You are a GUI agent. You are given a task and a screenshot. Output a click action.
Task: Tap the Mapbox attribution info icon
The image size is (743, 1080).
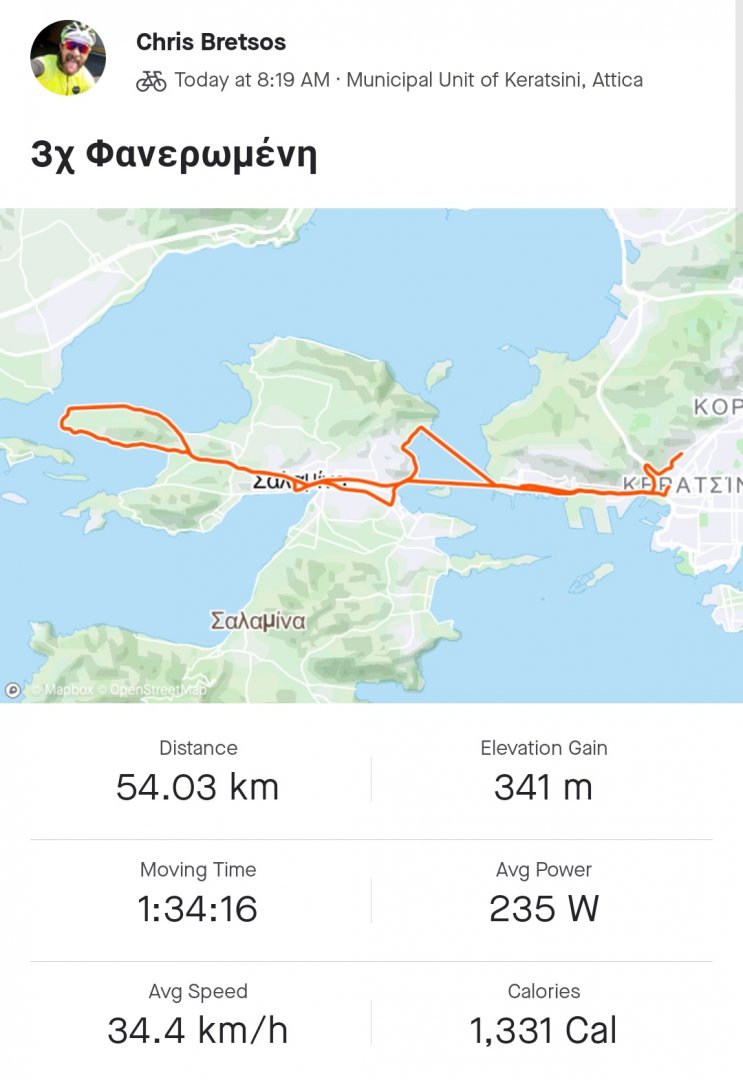click(13, 689)
